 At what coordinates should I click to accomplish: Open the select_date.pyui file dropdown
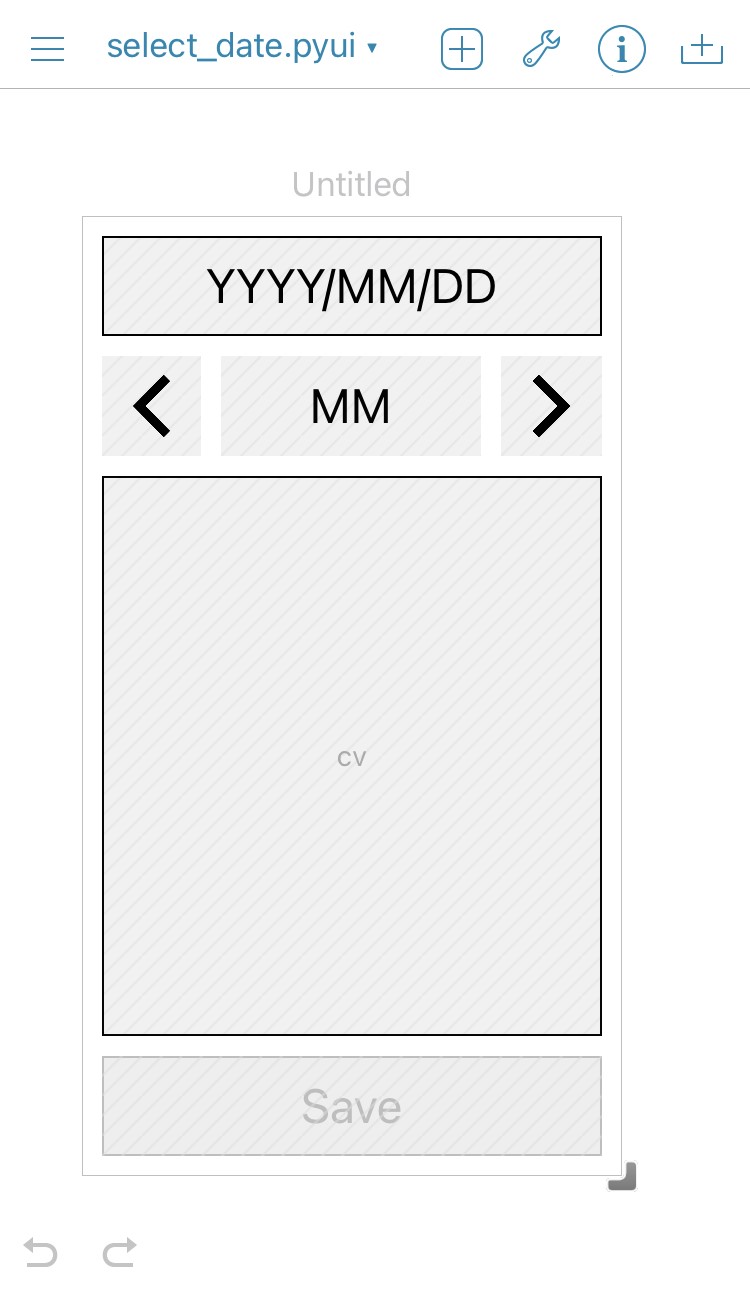[242, 47]
